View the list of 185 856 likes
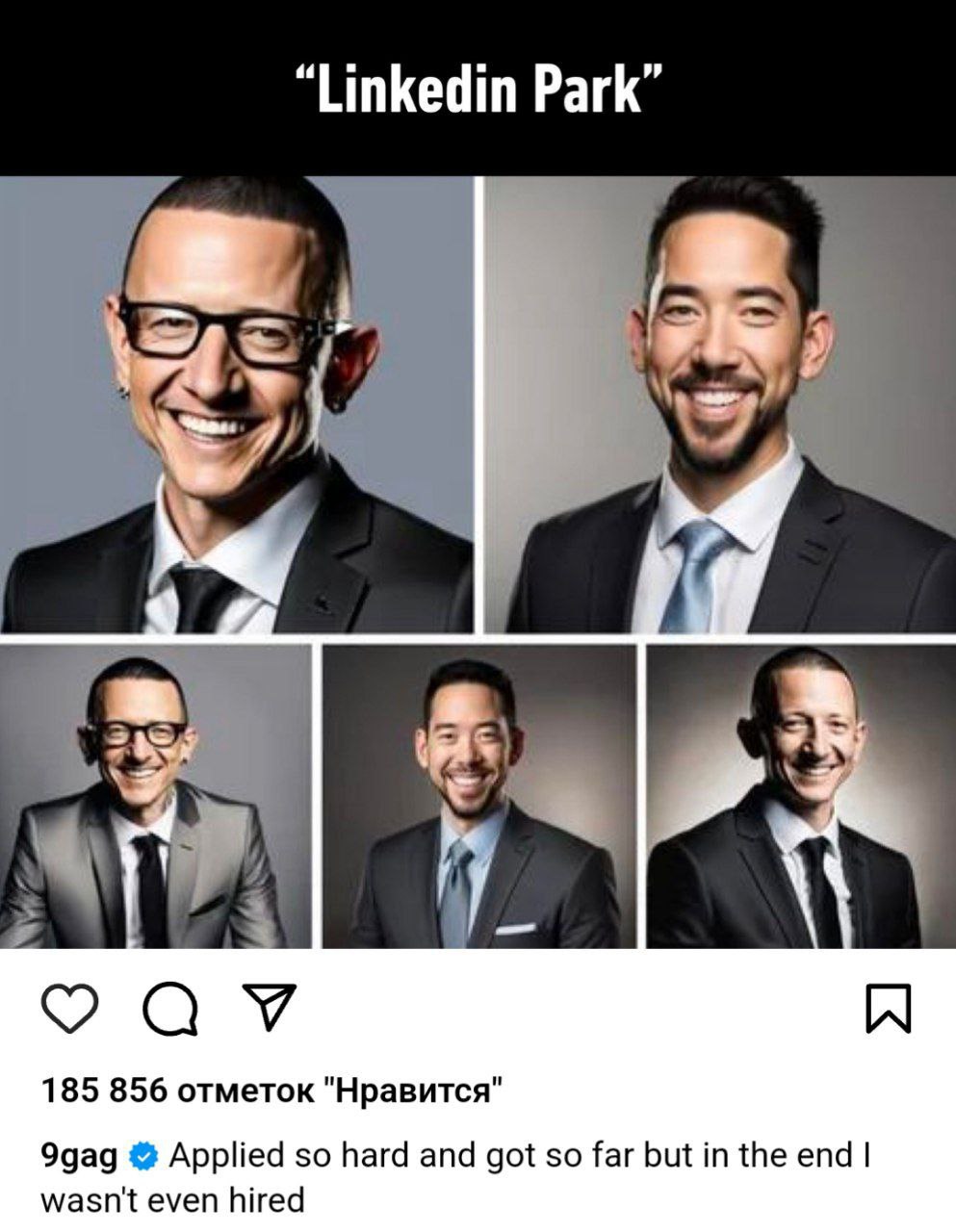 tap(272, 1091)
